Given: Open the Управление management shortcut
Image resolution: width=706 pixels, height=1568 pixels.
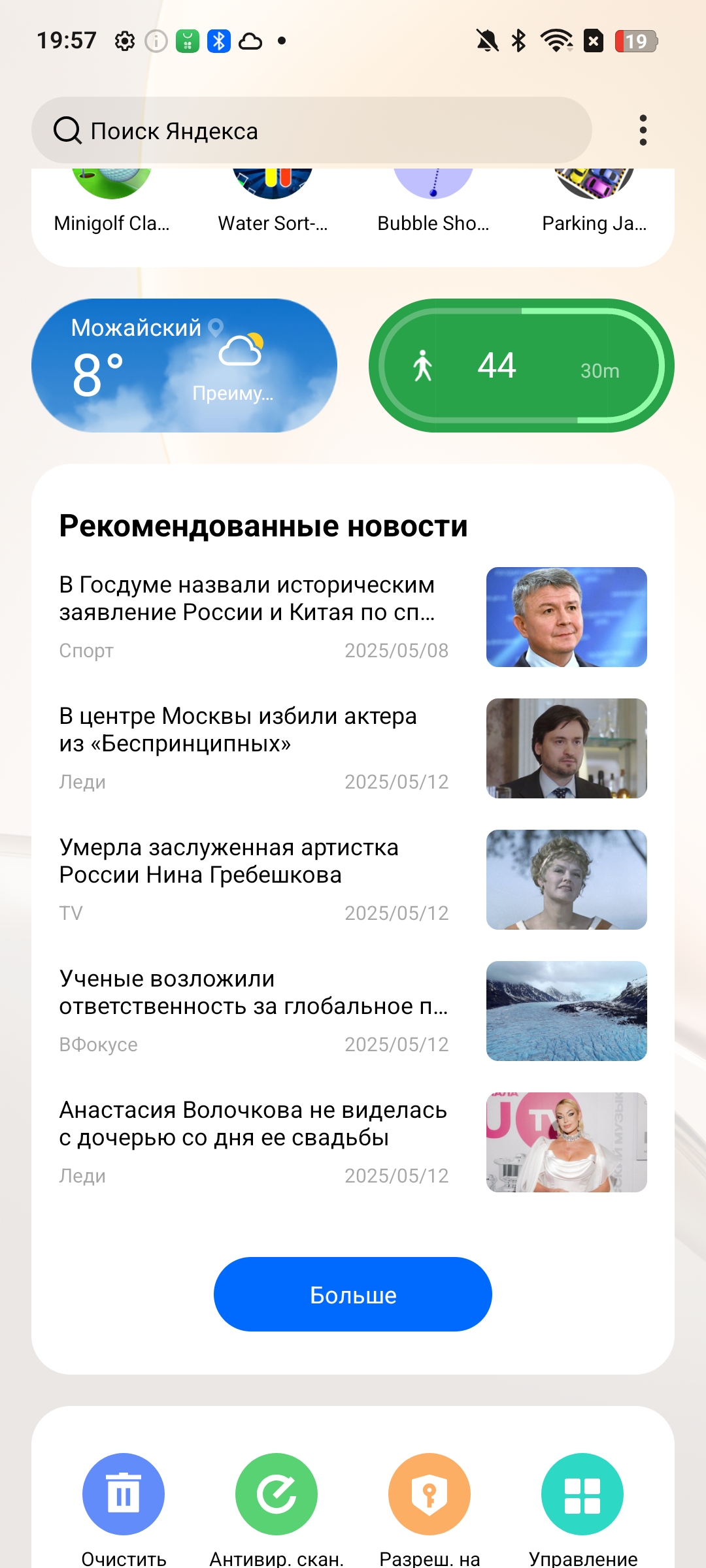Looking at the screenshot, I should point(582,1494).
